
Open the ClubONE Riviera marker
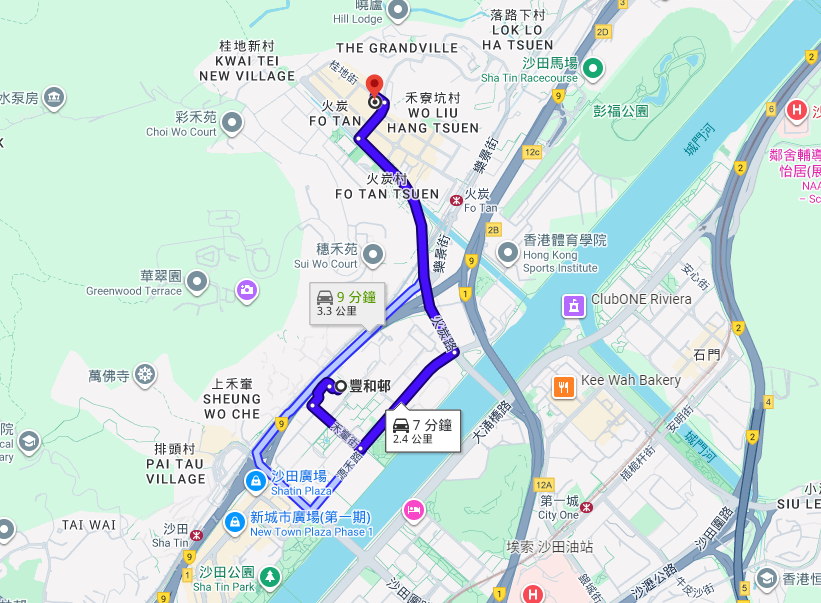(574, 303)
